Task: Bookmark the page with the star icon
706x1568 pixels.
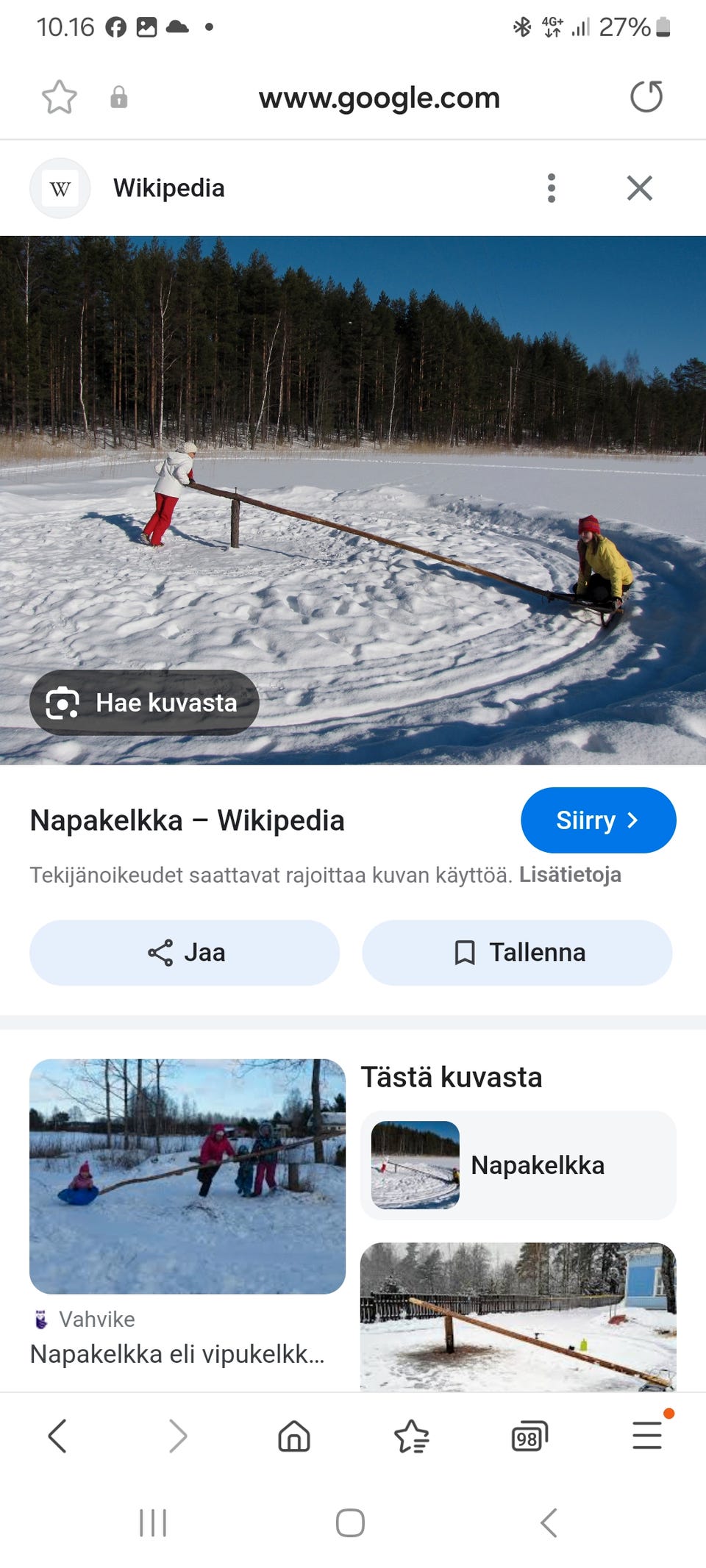Action: point(59,96)
